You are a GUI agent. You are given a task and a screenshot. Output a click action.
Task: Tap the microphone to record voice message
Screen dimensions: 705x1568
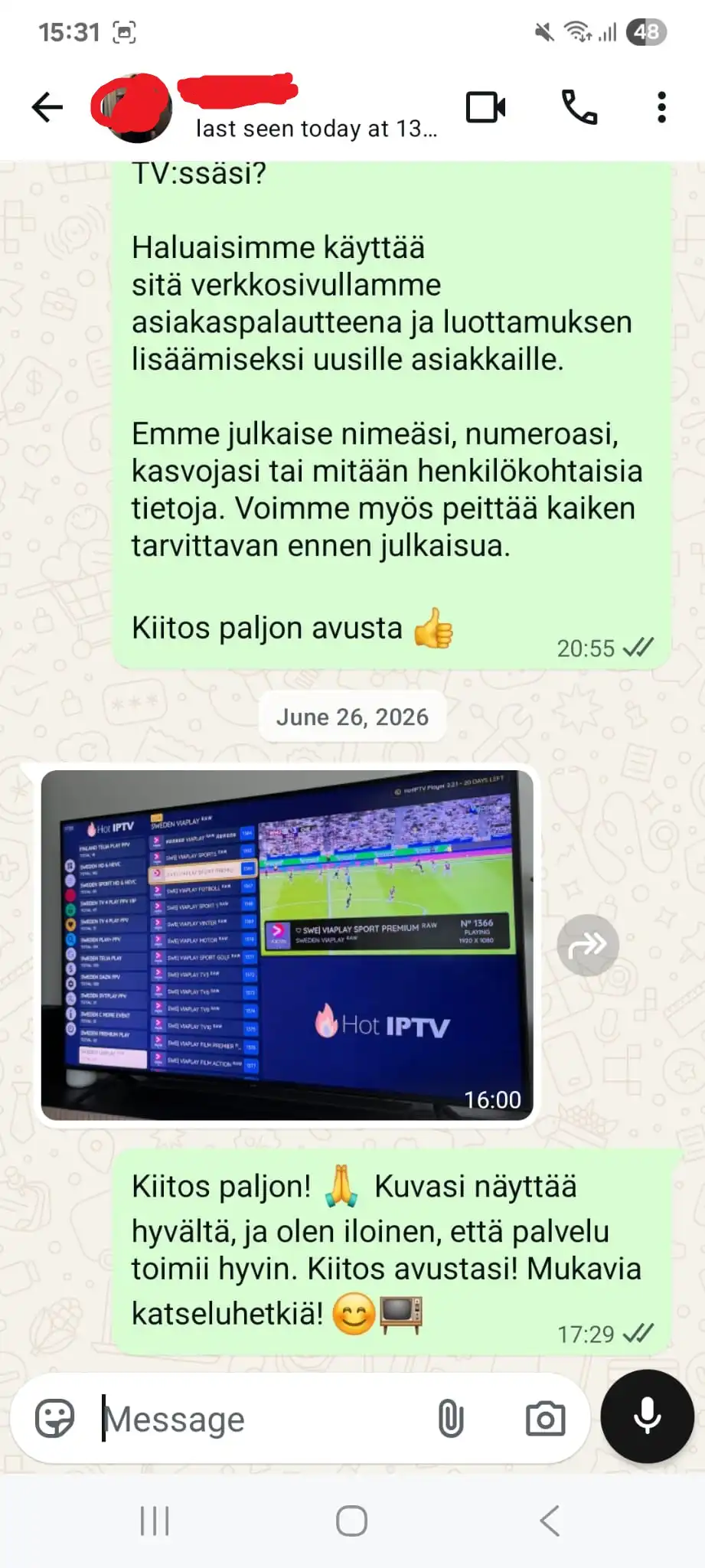pos(648,1416)
